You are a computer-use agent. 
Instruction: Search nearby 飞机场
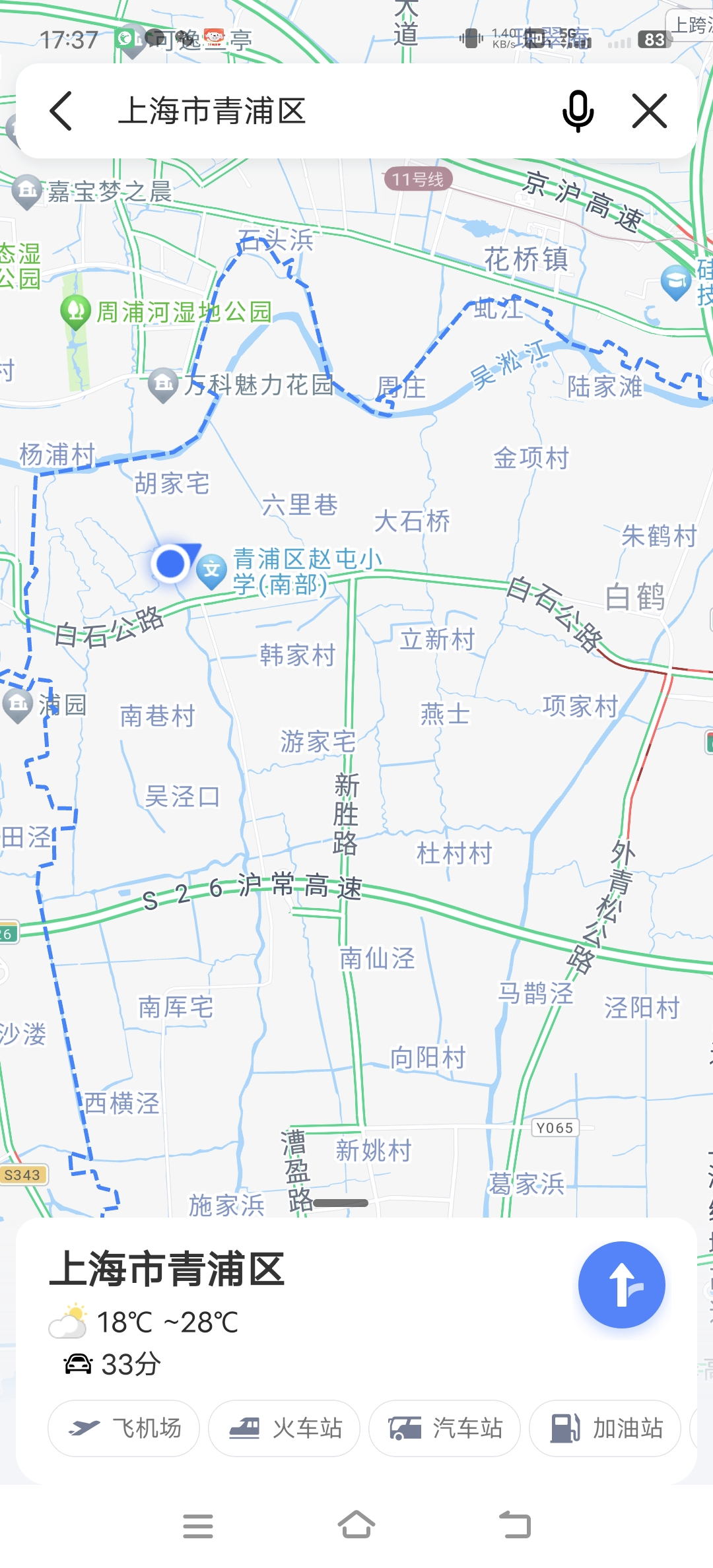(x=123, y=1428)
